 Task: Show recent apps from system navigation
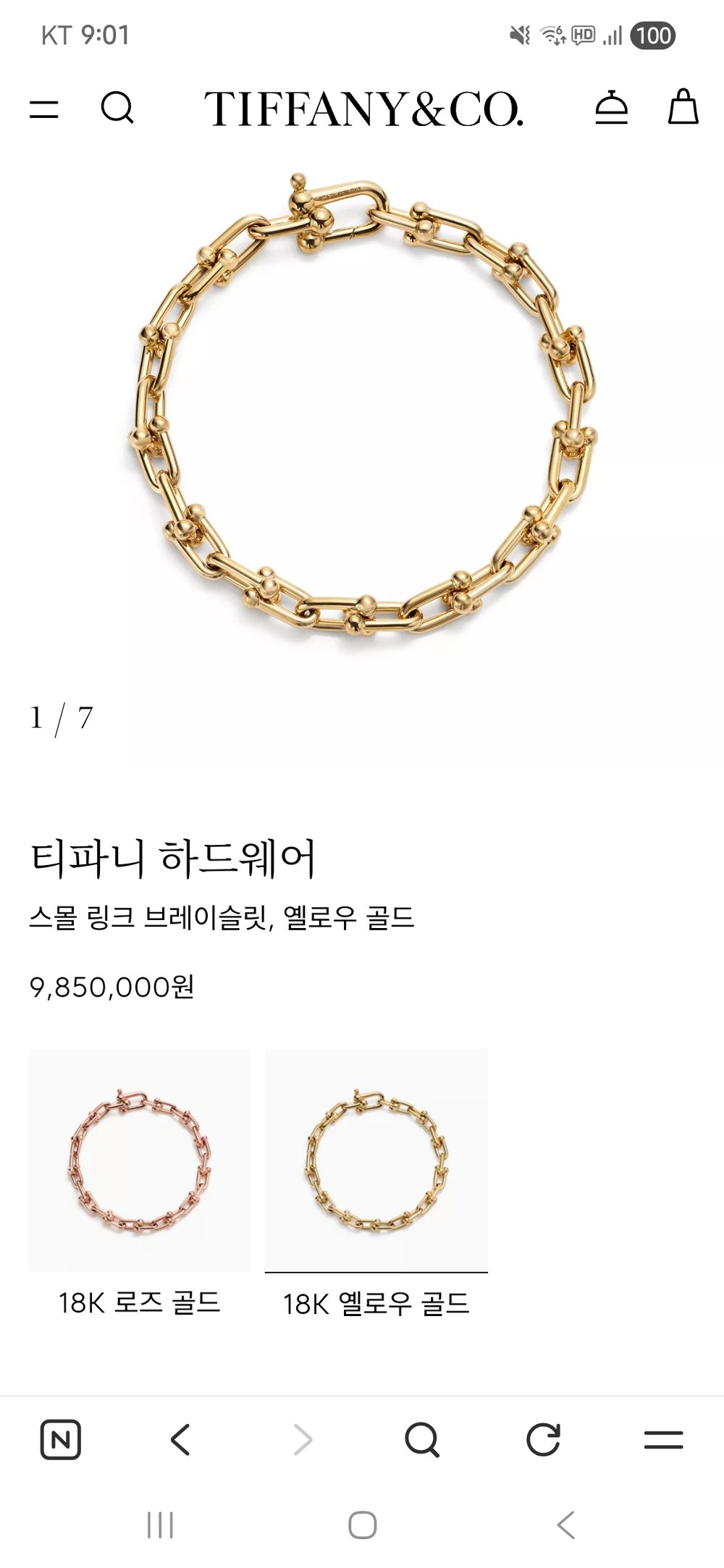(160, 1525)
